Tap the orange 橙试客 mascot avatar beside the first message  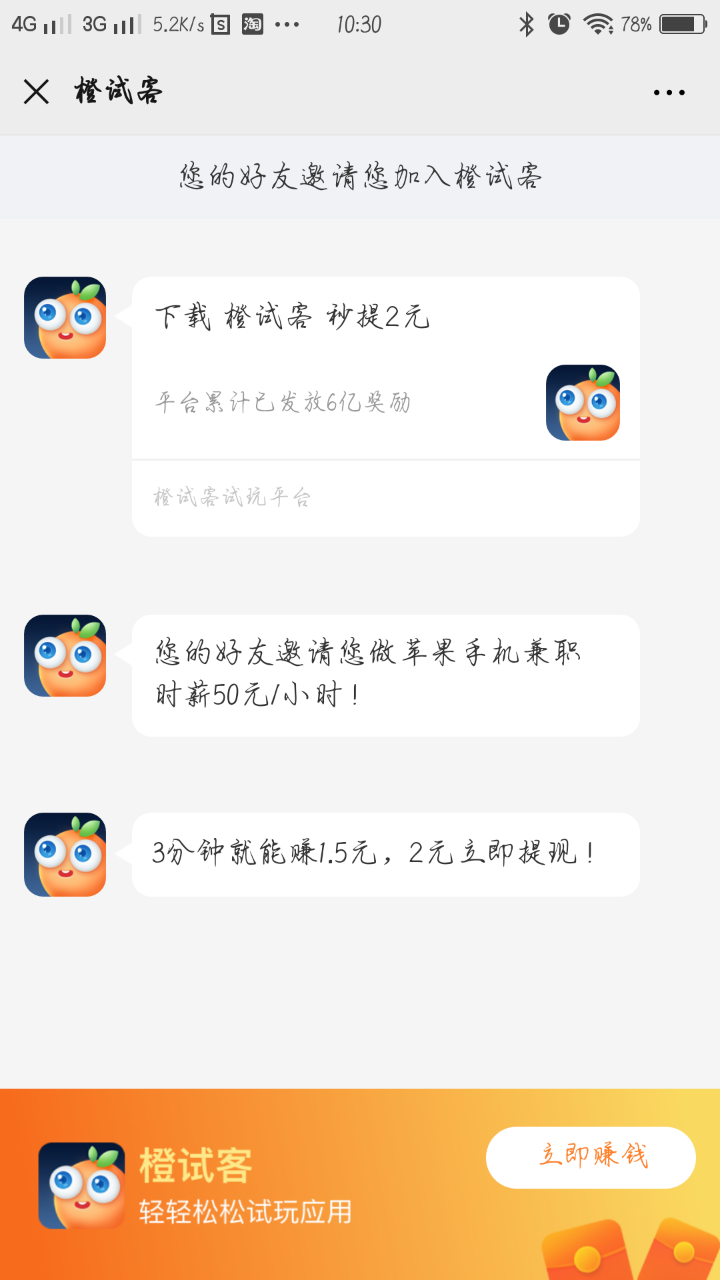click(x=64, y=317)
